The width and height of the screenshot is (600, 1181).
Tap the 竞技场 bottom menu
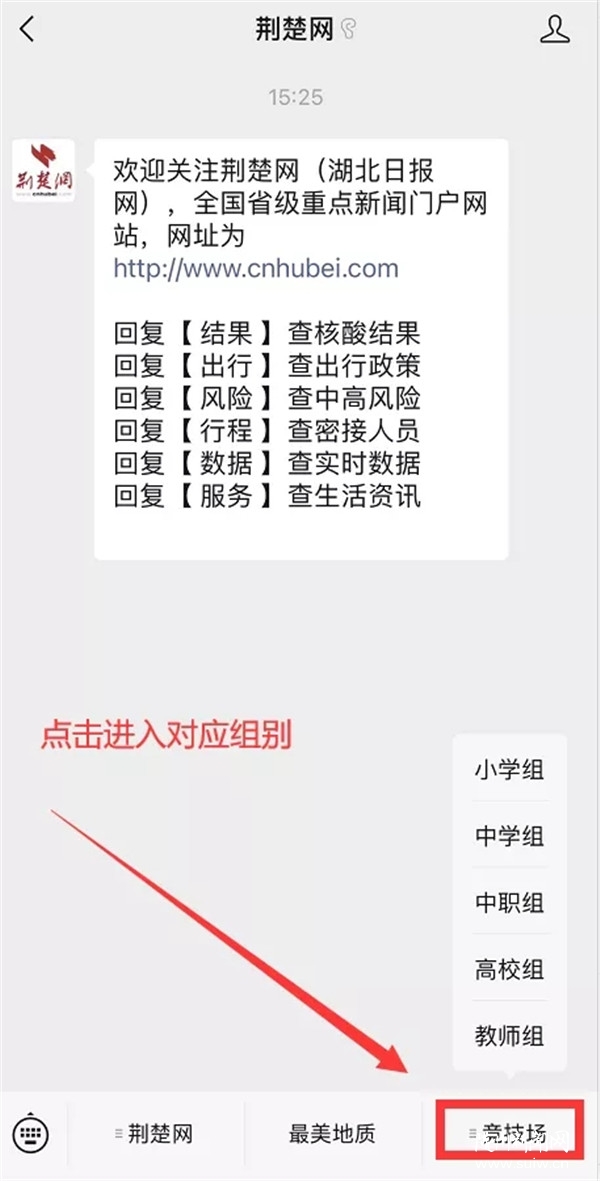click(511, 1134)
